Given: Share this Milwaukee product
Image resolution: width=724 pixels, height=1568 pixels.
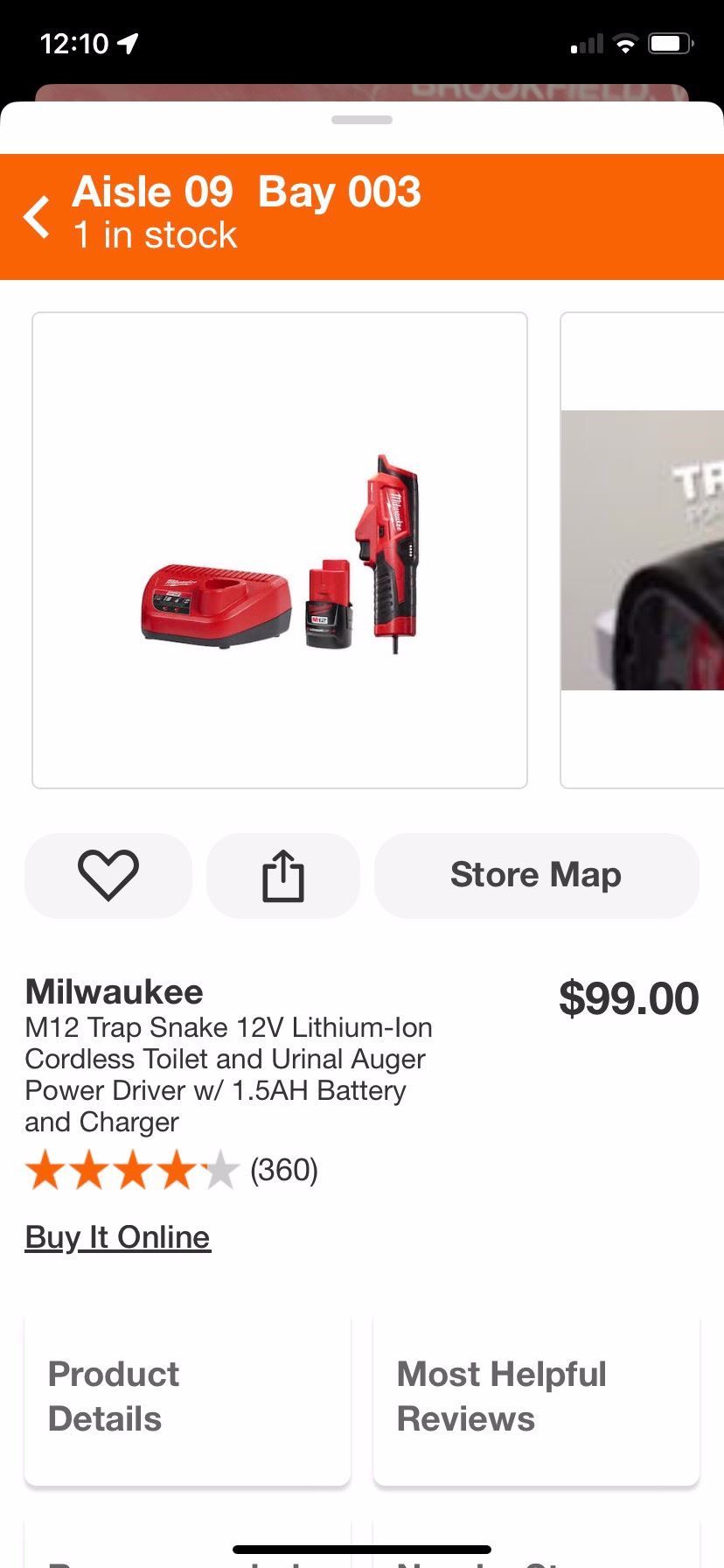Looking at the screenshot, I should pos(282,875).
